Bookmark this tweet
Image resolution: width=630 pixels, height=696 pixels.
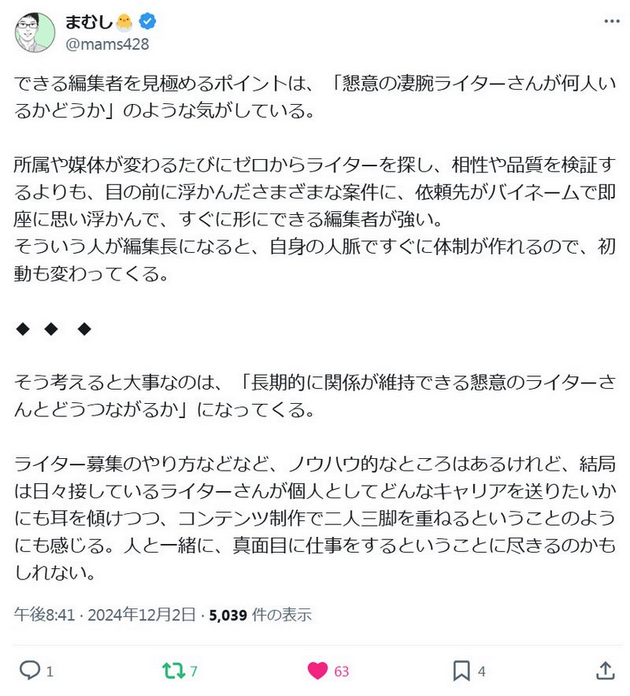(461, 669)
